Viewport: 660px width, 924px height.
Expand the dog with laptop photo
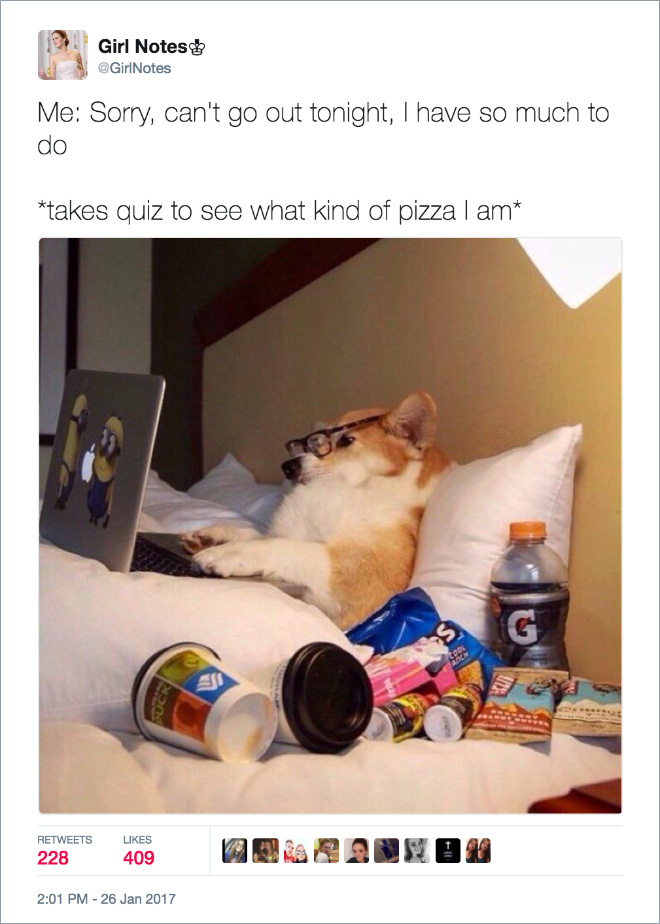pos(330,525)
